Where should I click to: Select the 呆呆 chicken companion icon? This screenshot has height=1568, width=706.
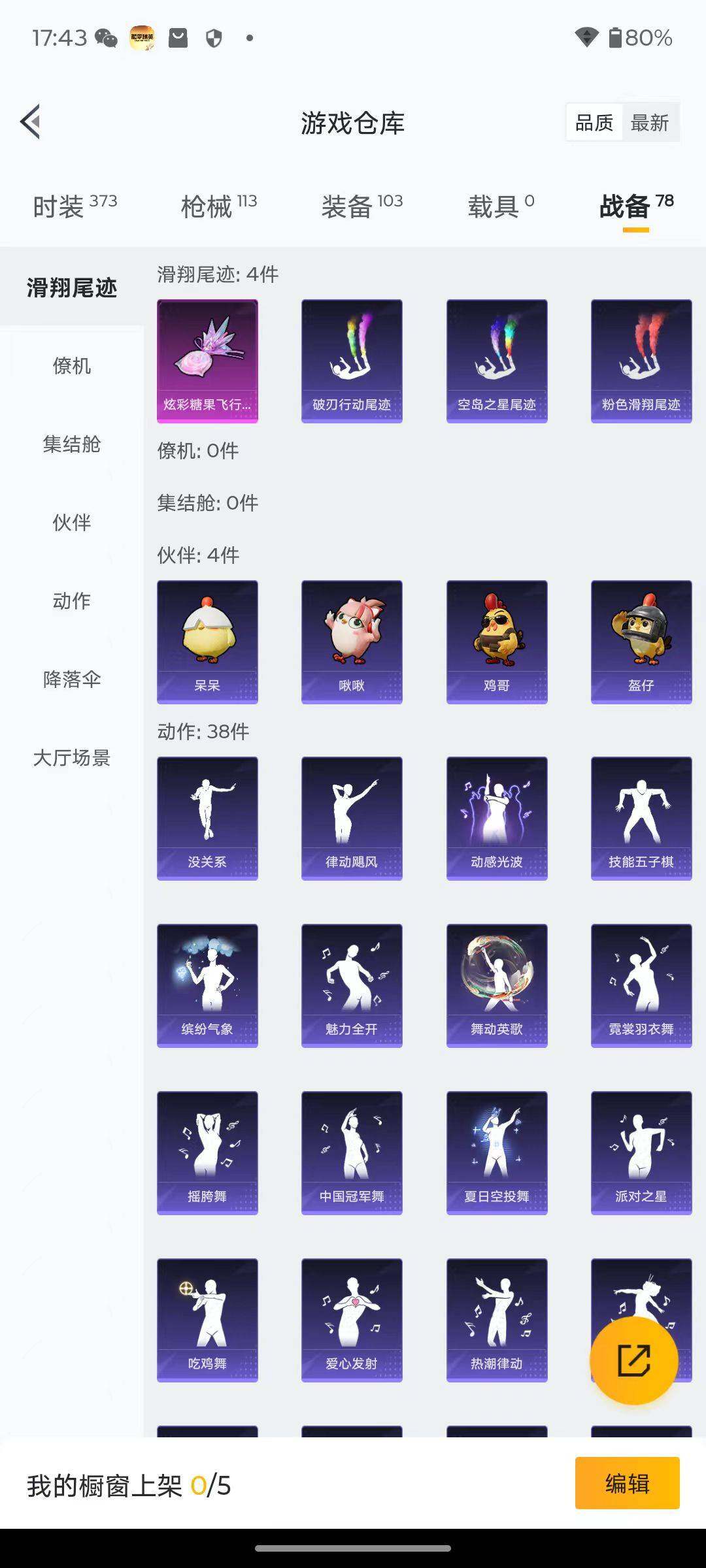coord(207,641)
